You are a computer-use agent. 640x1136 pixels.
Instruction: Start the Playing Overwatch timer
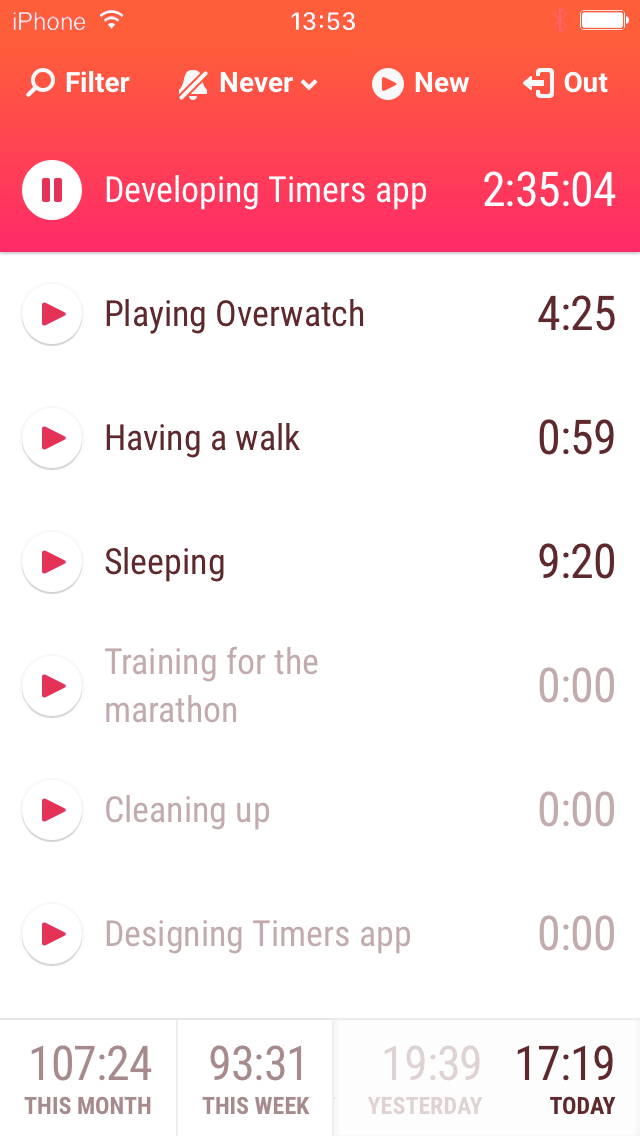point(51,314)
